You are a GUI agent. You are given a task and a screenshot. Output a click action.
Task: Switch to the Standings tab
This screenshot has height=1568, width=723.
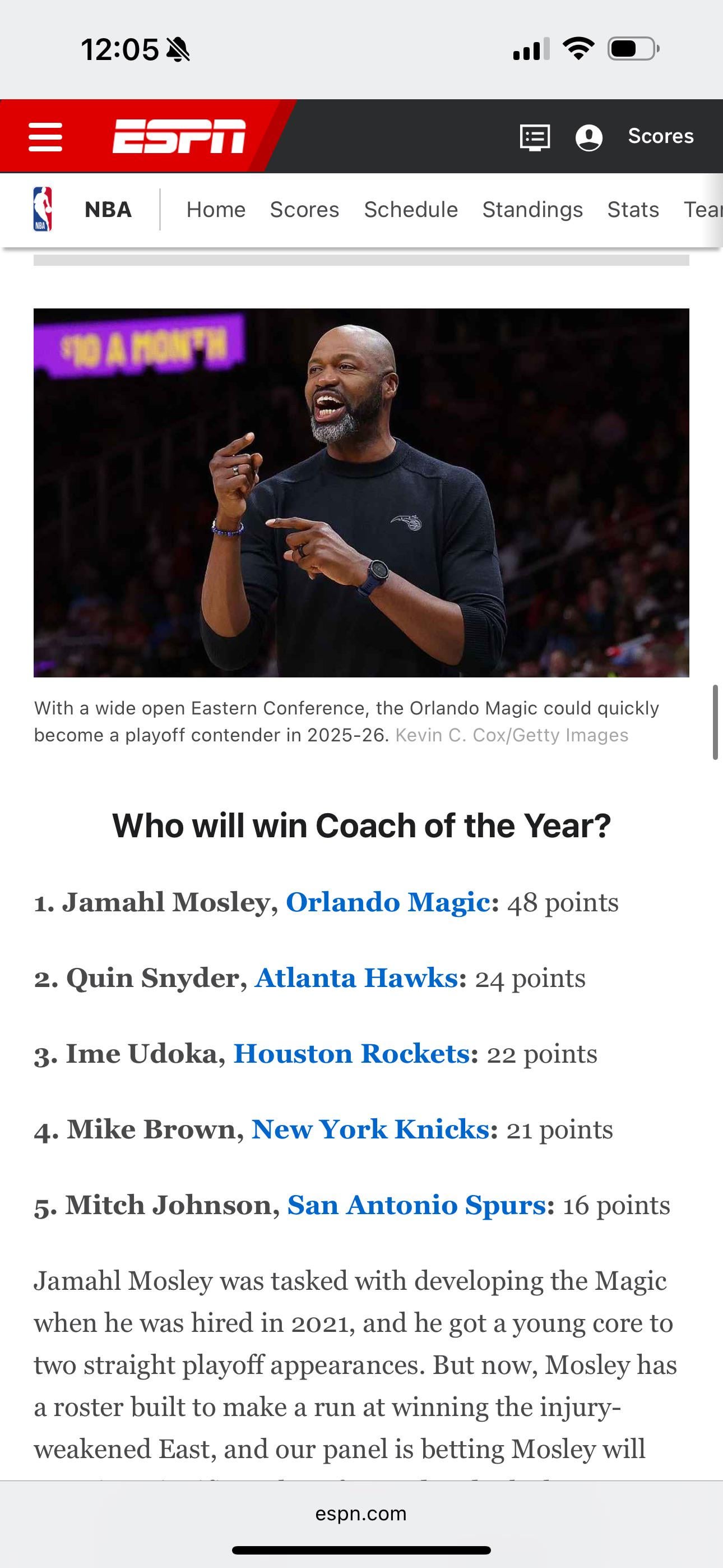point(532,209)
